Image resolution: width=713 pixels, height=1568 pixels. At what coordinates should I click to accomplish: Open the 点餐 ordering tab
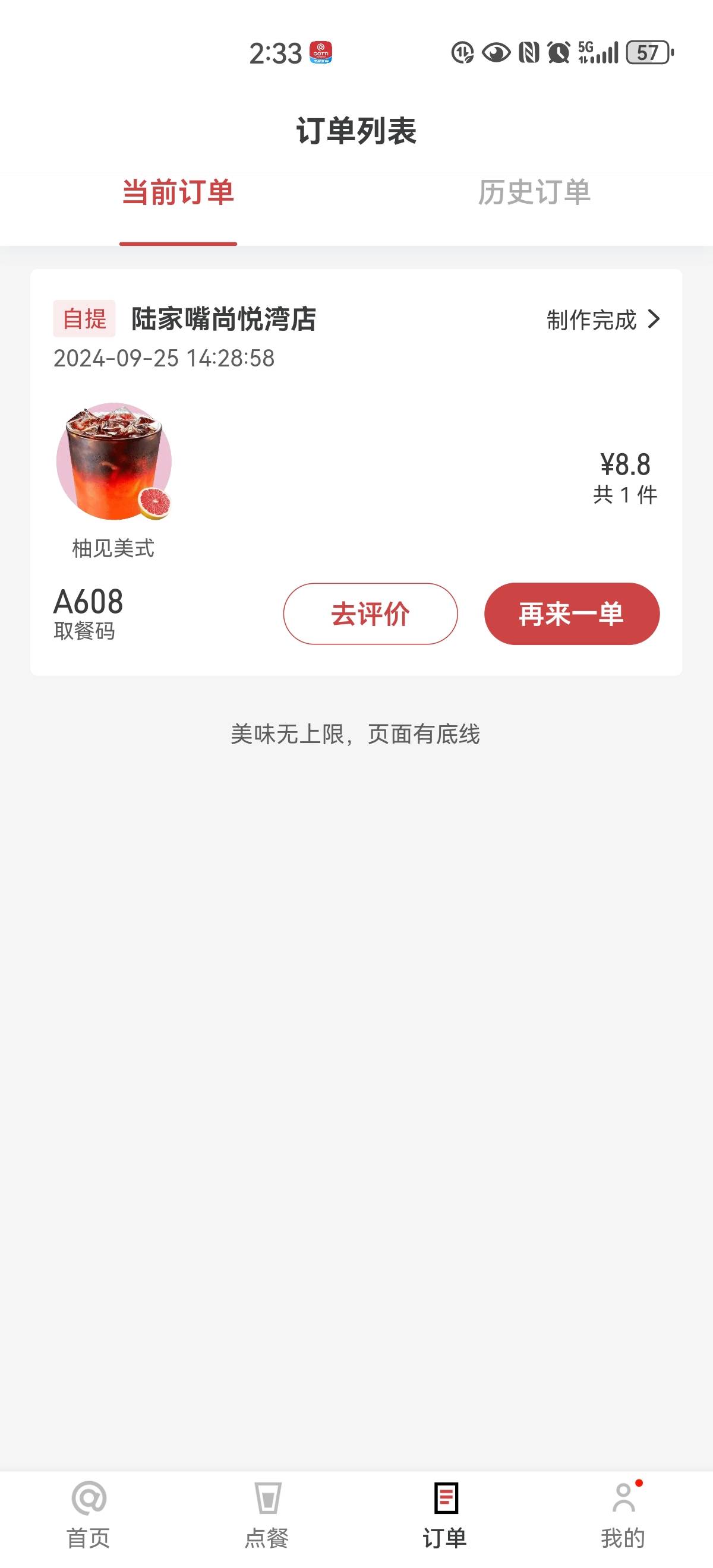pyautogui.click(x=267, y=1516)
